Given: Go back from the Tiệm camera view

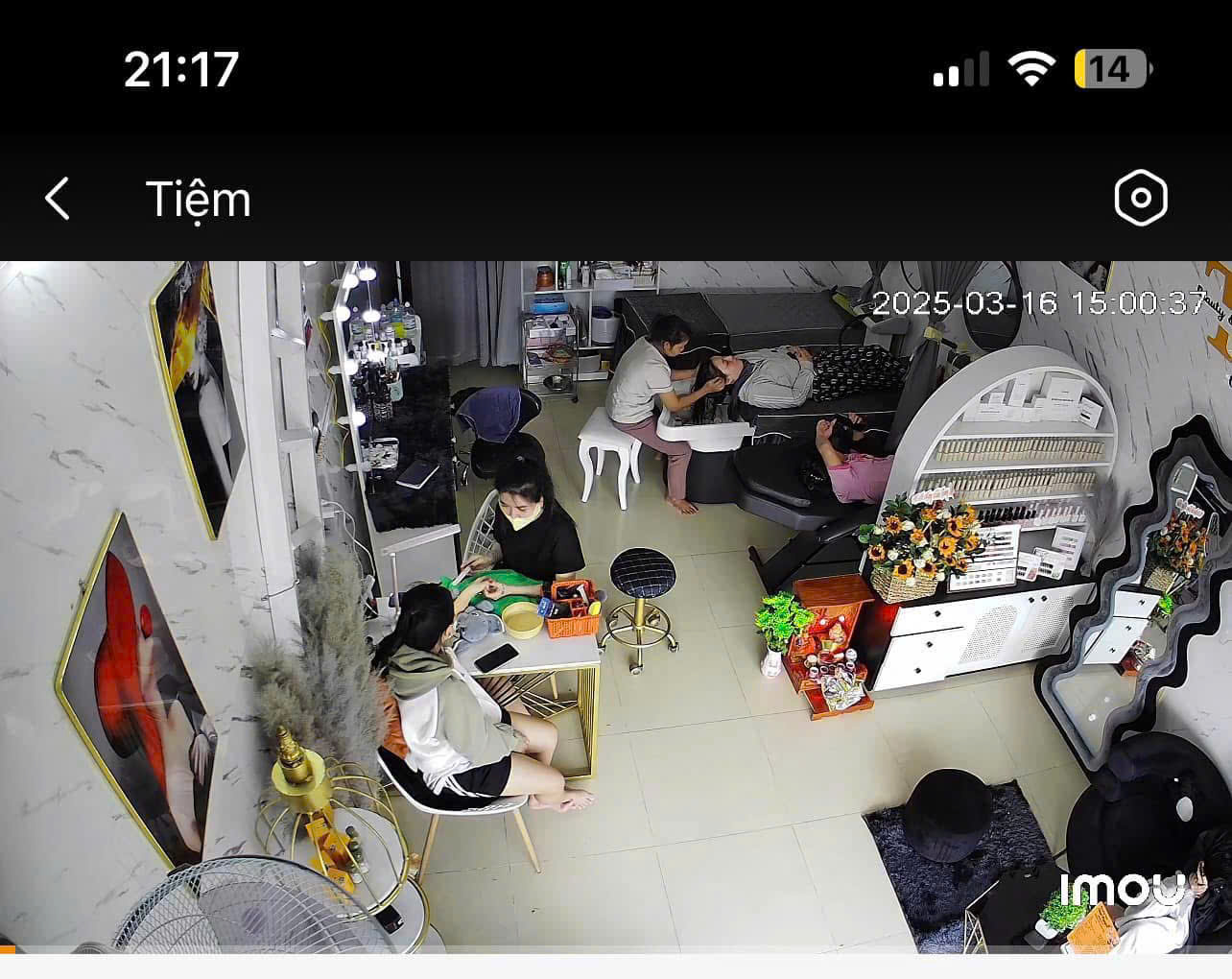Looking at the screenshot, I should (x=58, y=199).
